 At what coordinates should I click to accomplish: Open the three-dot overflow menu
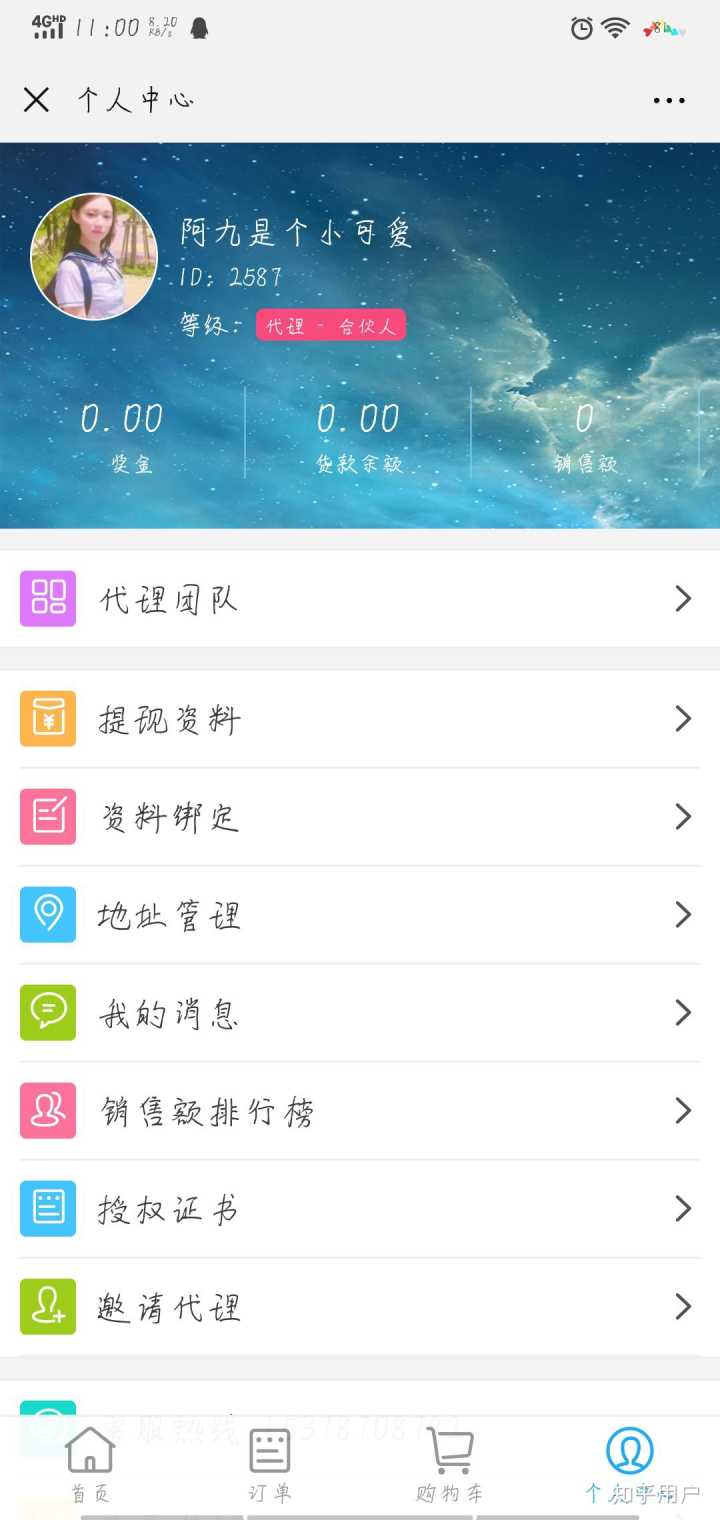point(668,100)
